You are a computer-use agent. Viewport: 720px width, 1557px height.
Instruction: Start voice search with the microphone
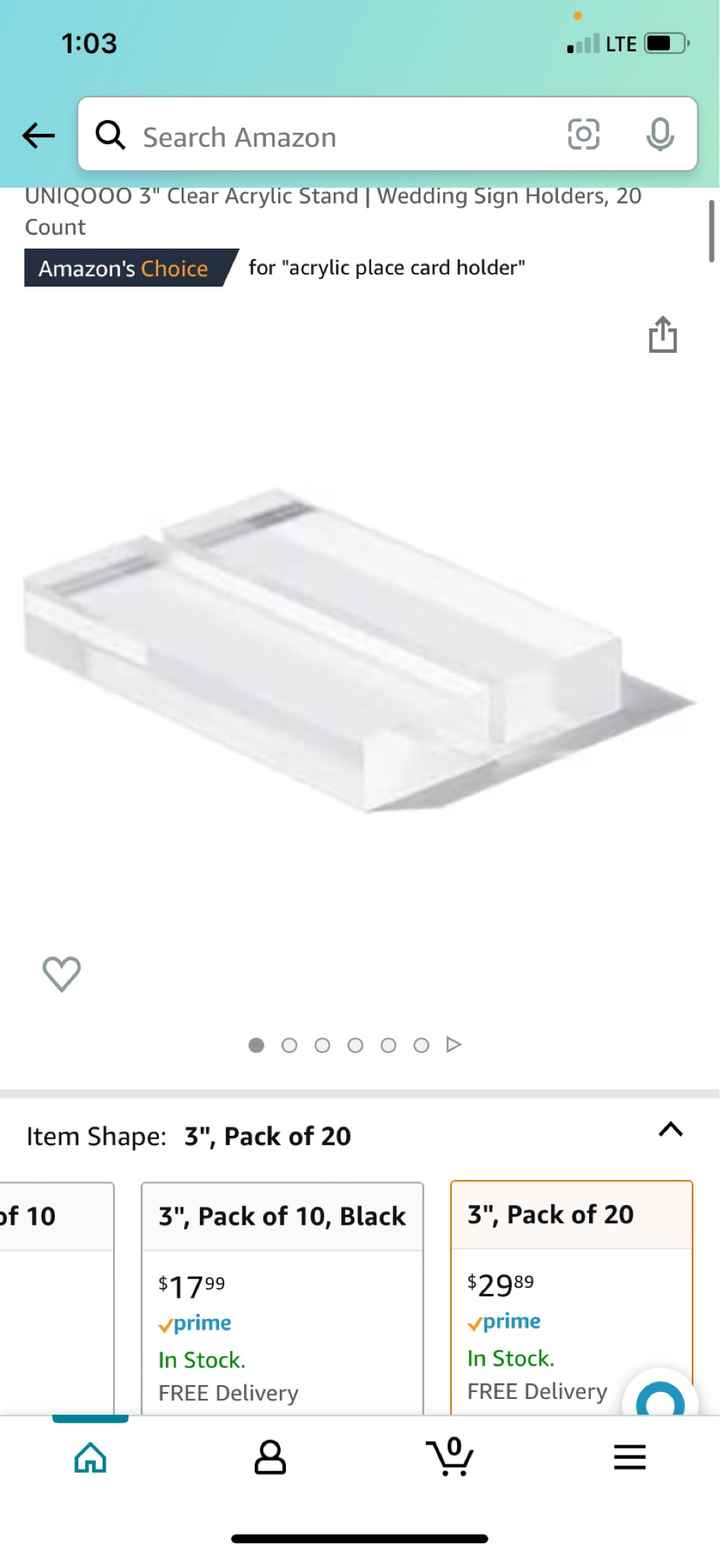click(660, 134)
